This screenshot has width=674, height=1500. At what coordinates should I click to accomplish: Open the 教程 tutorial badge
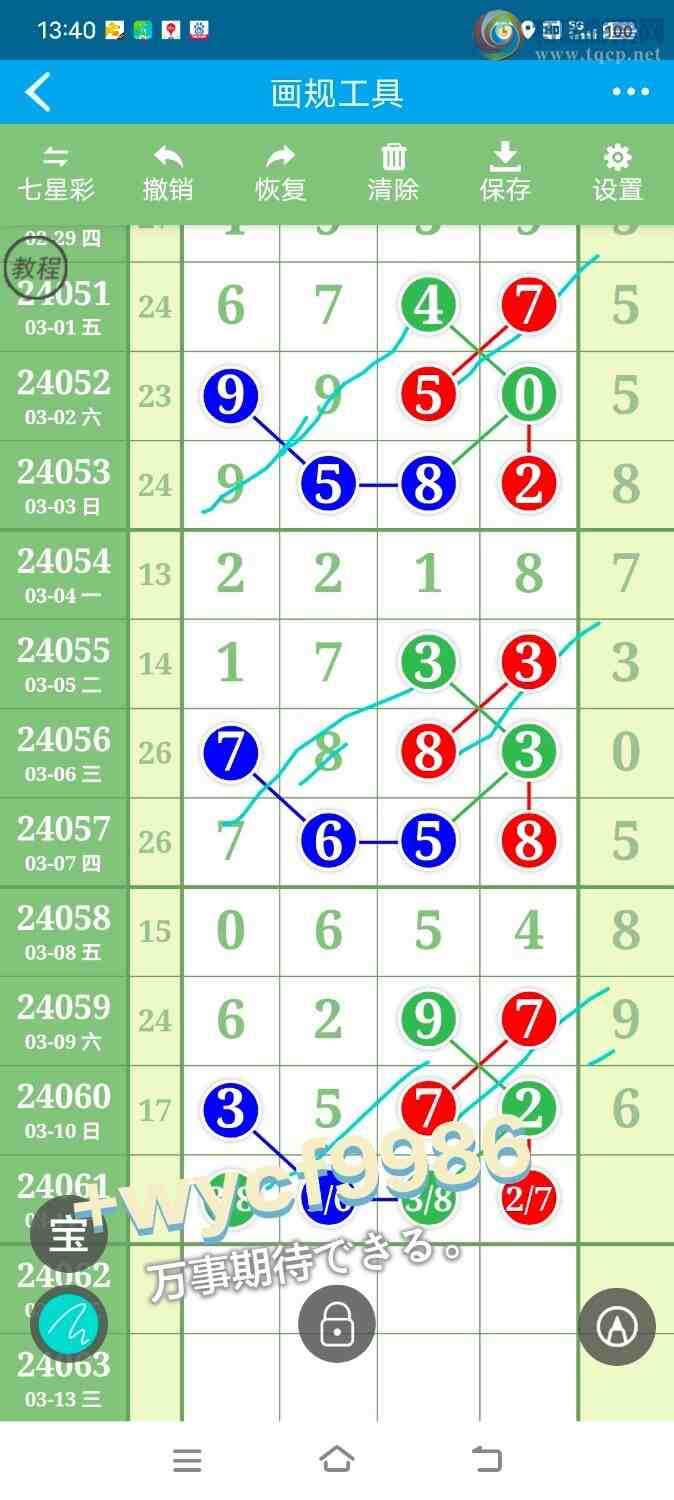click(x=36, y=268)
